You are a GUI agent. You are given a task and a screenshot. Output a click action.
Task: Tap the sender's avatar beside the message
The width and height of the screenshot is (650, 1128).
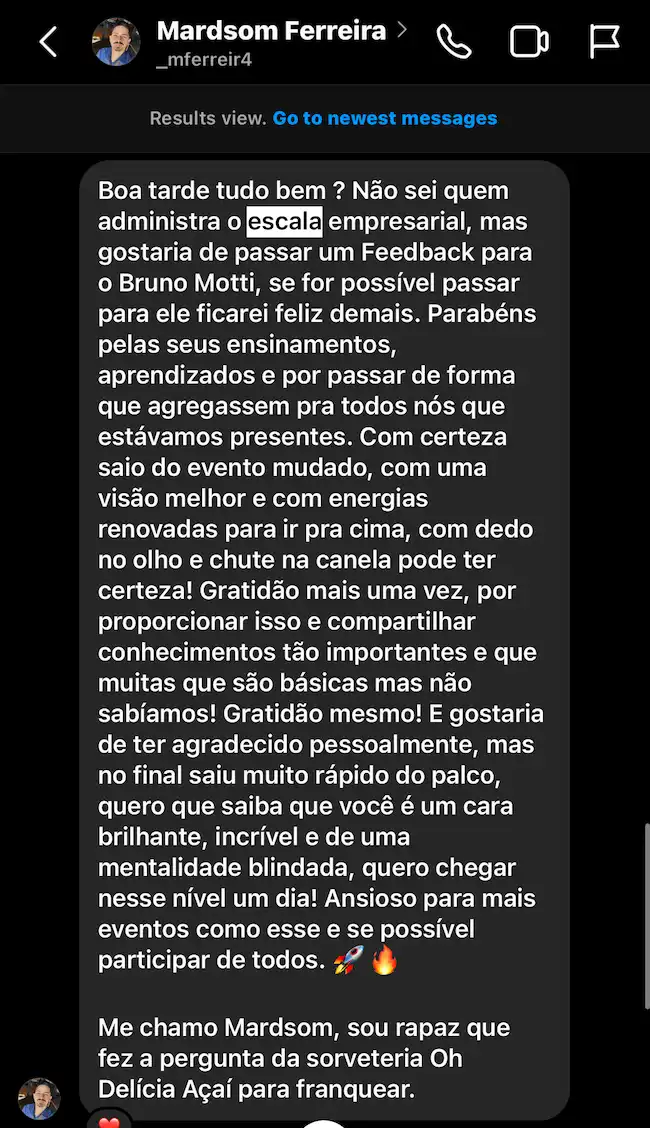coord(40,1098)
